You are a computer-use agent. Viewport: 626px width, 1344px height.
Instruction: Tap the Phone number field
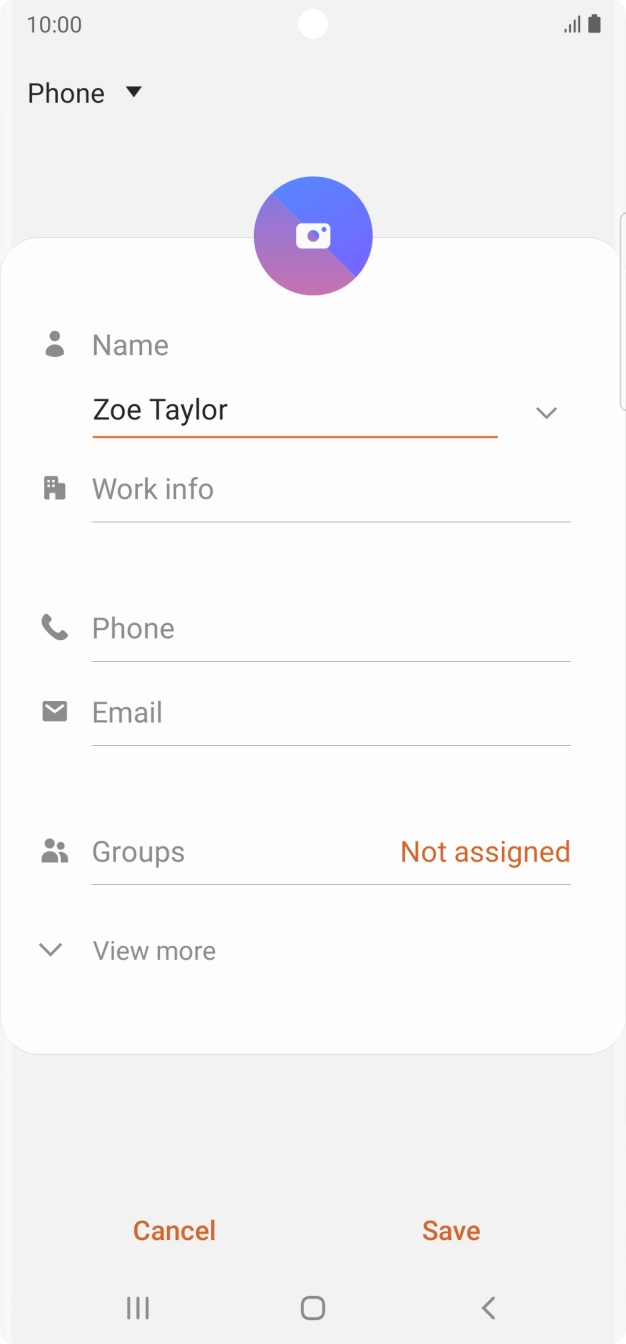330,629
